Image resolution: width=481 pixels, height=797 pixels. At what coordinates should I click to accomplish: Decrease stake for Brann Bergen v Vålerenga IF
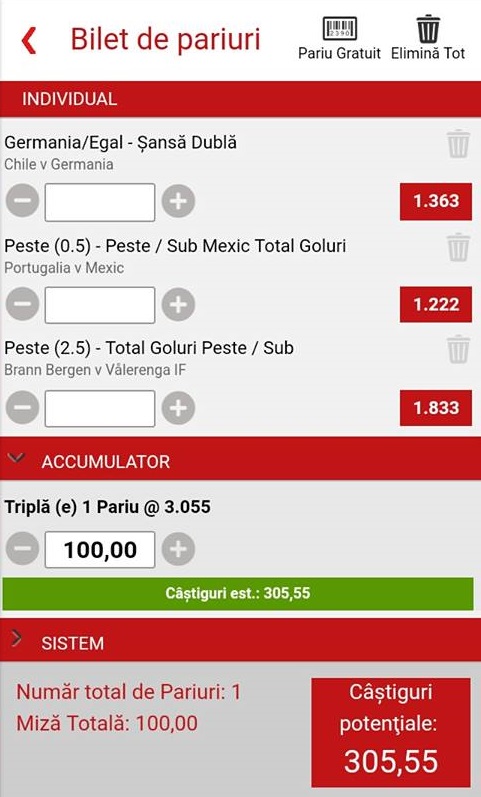pyautogui.click(x=22, y=408)
